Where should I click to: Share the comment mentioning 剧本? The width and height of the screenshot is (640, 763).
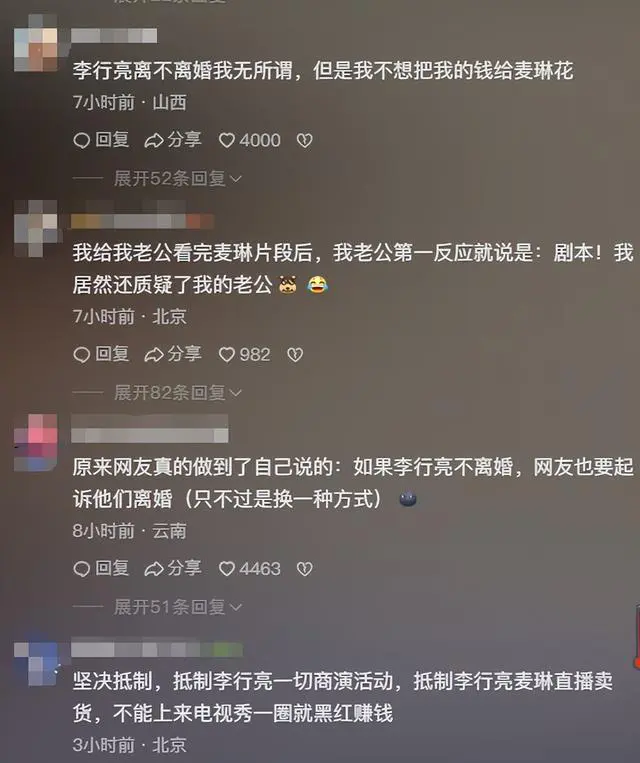[173, 354]
